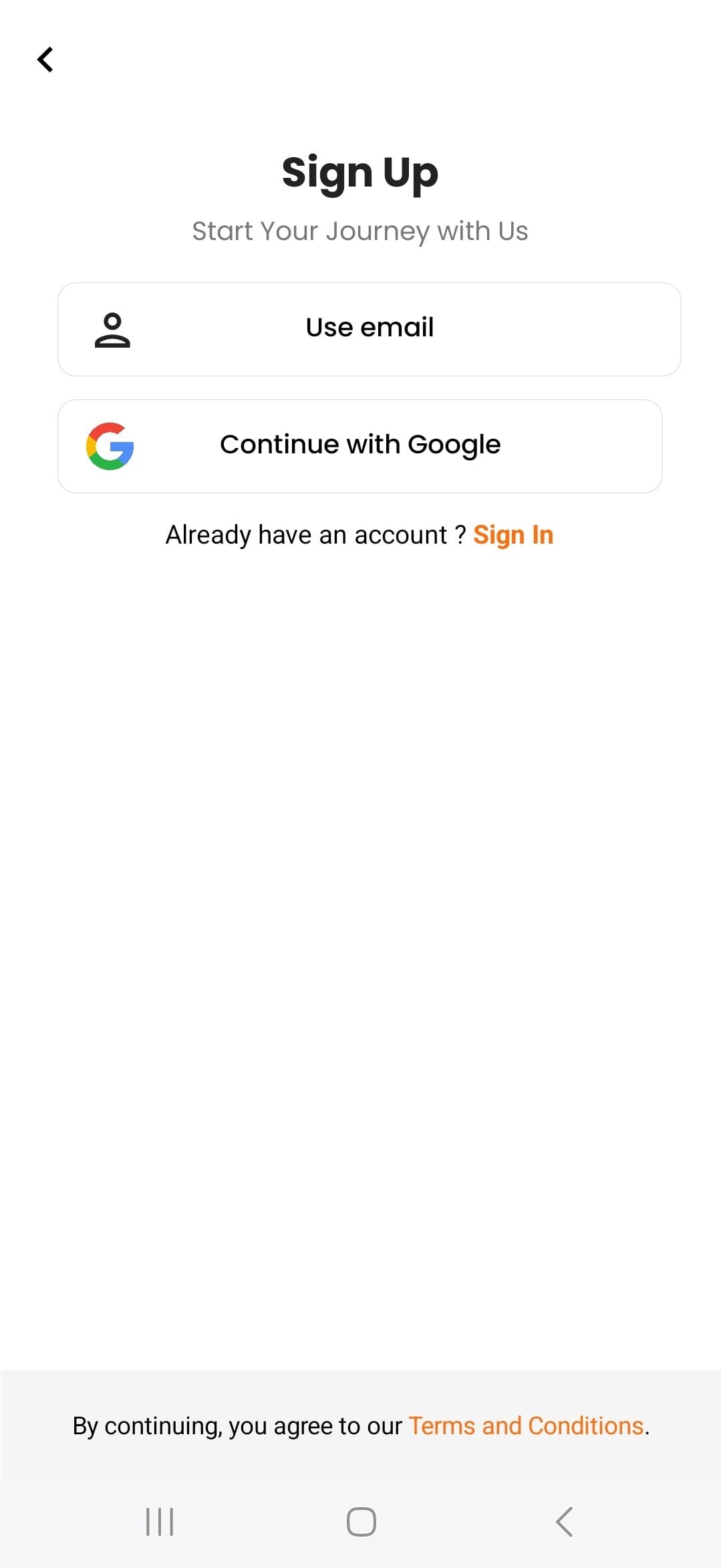Continue with Google account
The height and width of the screenshot is (1568, 721).
click(x=360, y=446)
